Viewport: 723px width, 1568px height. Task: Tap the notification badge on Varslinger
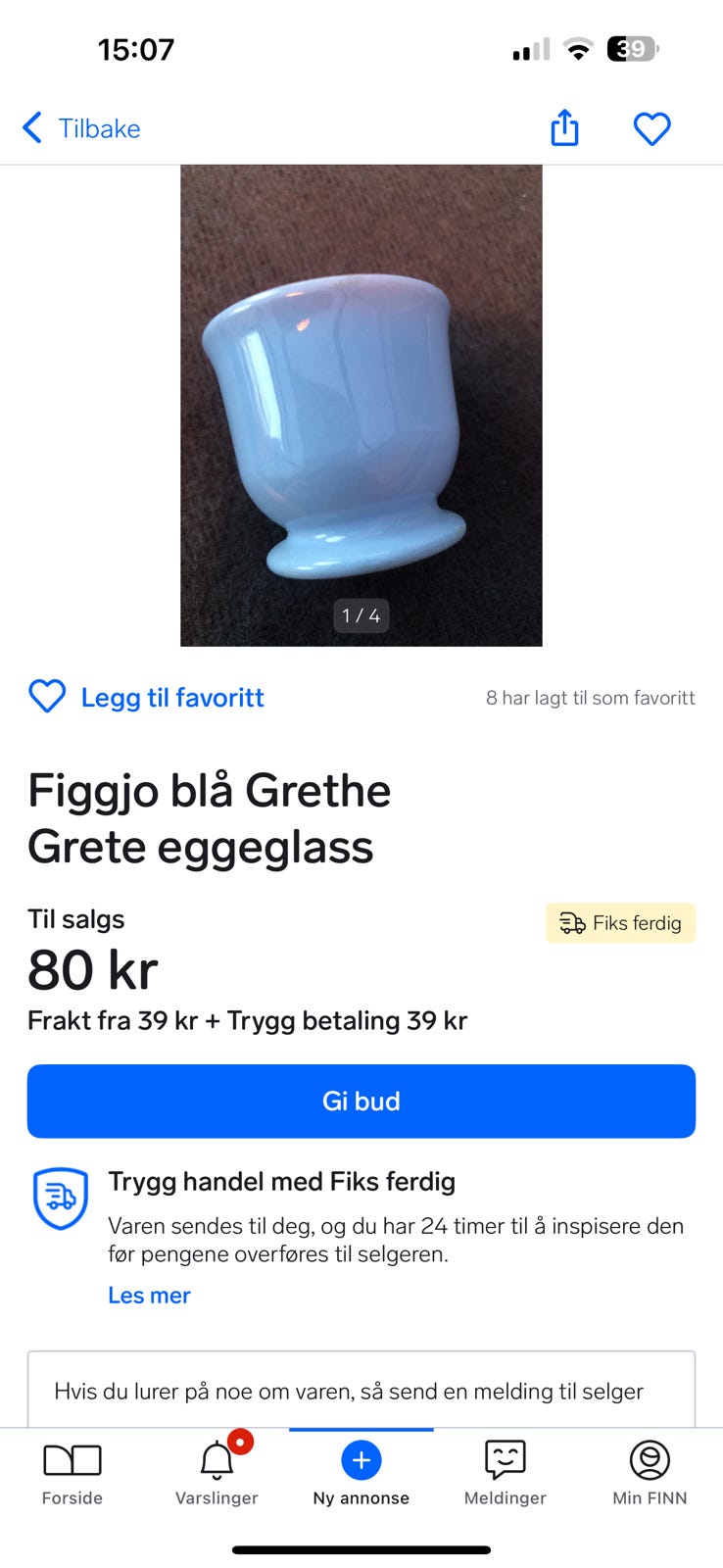tap(241, 1442)
